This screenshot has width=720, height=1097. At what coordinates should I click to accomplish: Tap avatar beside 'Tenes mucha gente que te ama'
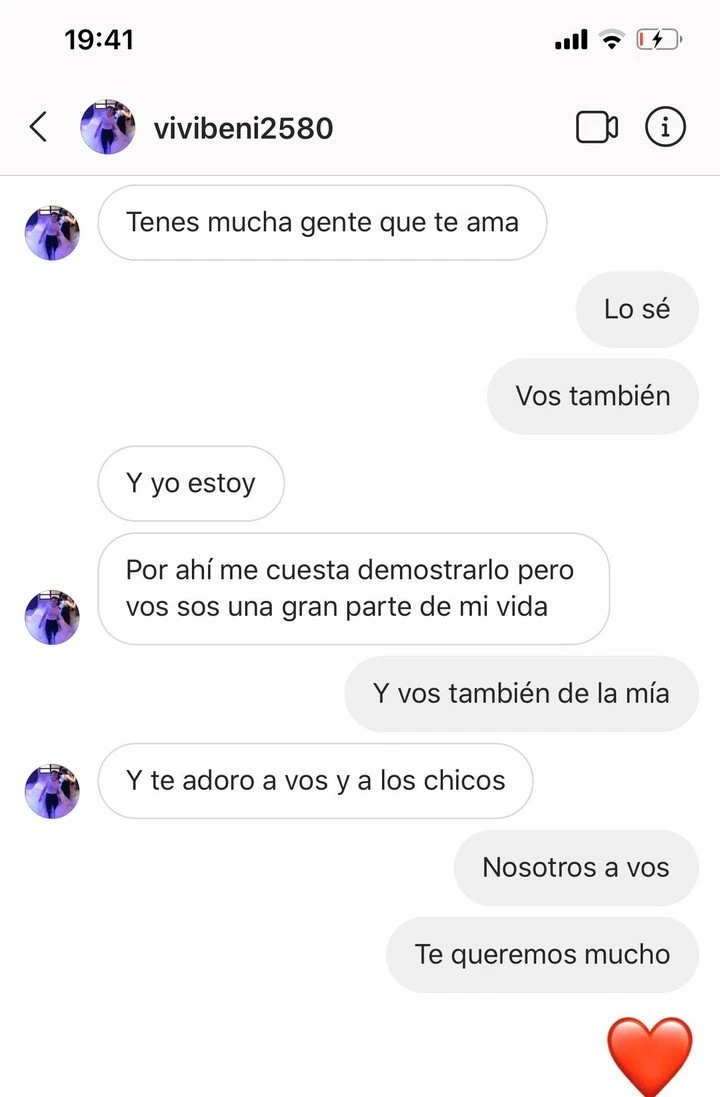coord(52,233)
